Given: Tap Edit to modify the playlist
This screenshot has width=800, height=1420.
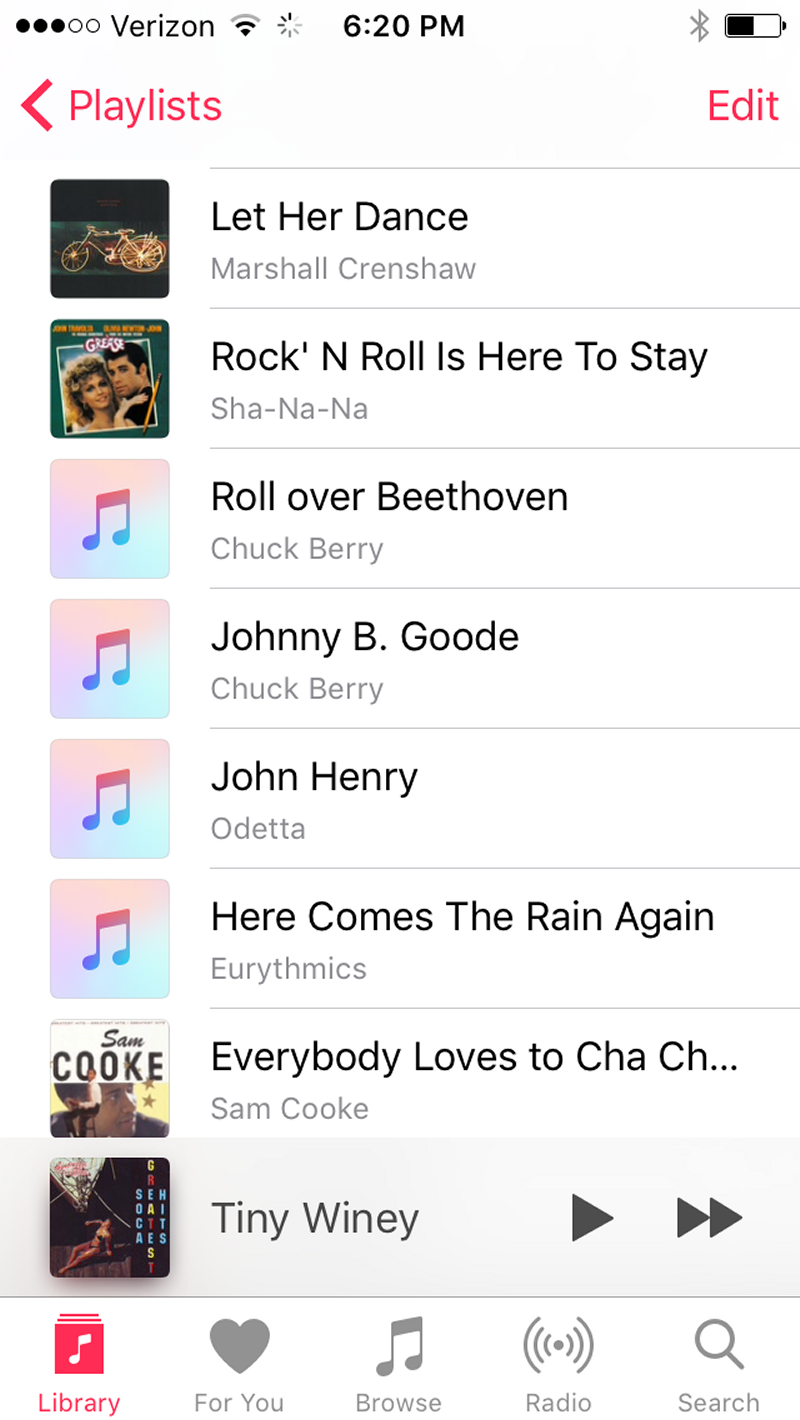Looking at the screenshot, I should (742, 106).
